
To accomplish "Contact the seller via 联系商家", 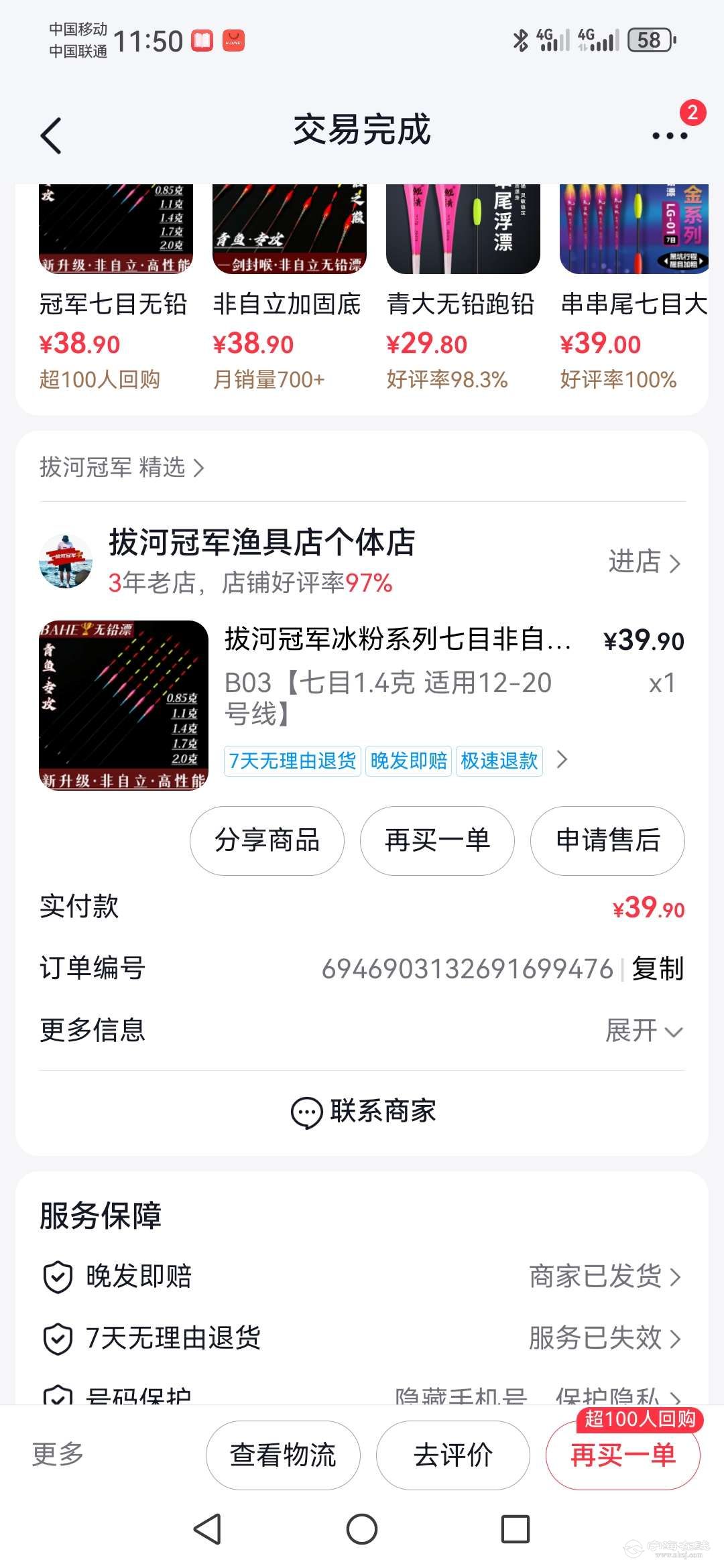I will pos(363,1112).
